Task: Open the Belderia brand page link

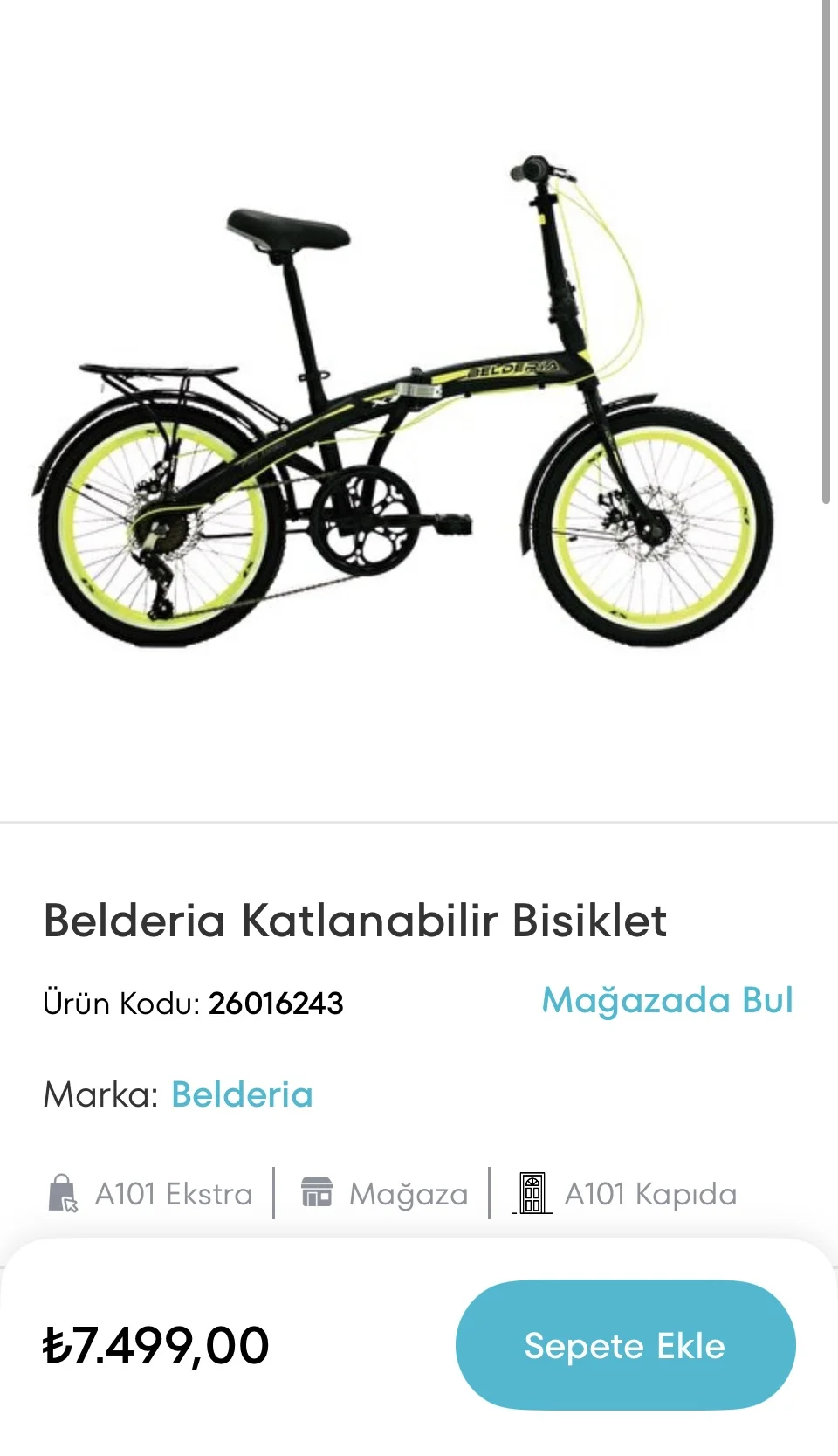Action: pos(242,1094)
